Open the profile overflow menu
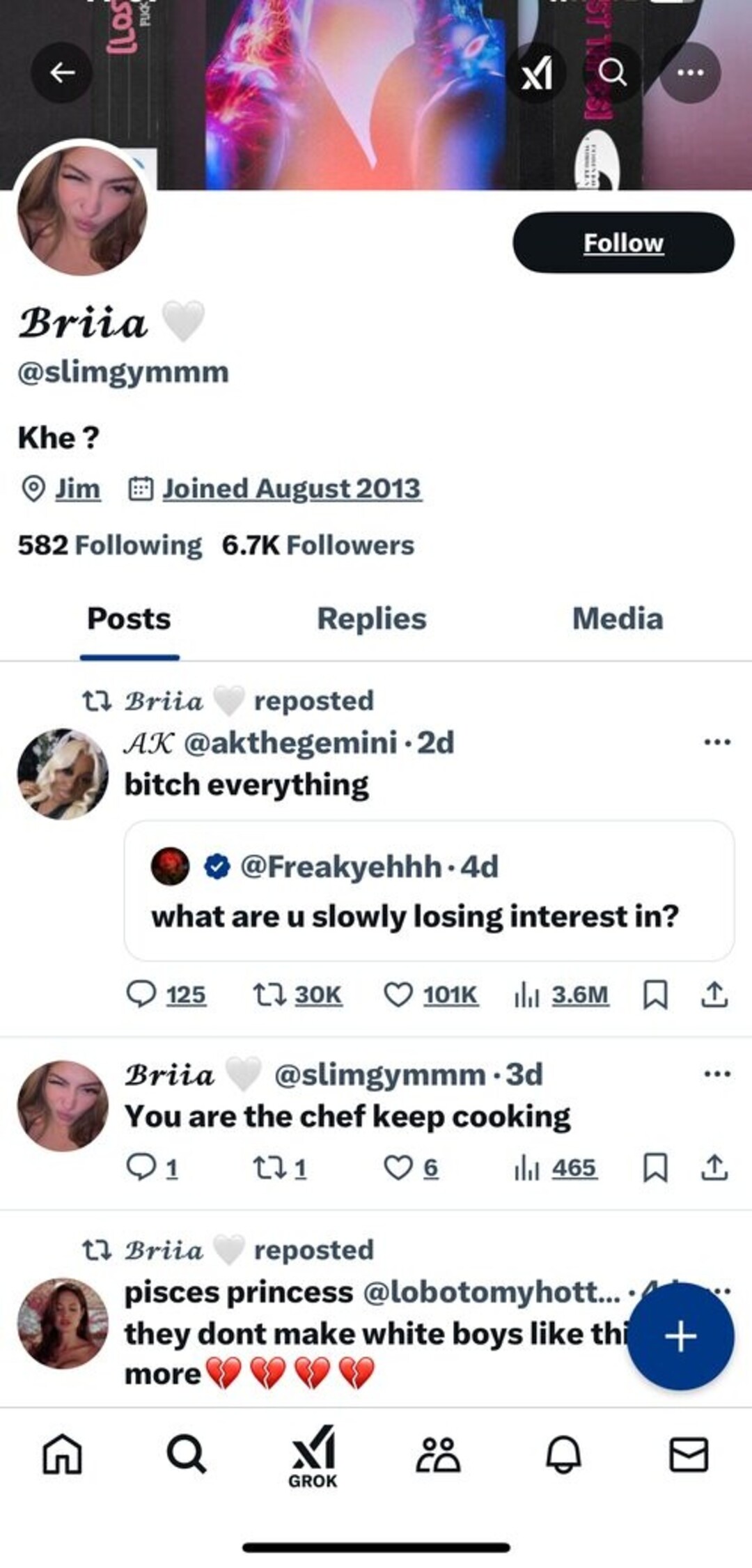 [x=690, y=72]
